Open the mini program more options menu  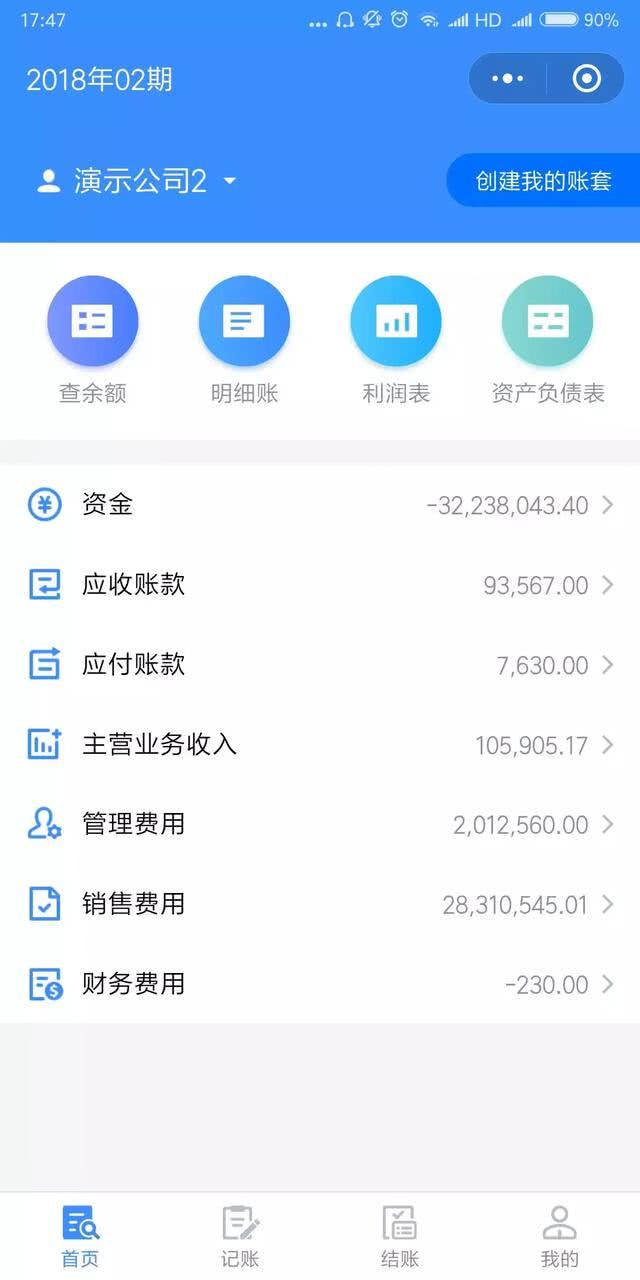[x=508, y=79]
